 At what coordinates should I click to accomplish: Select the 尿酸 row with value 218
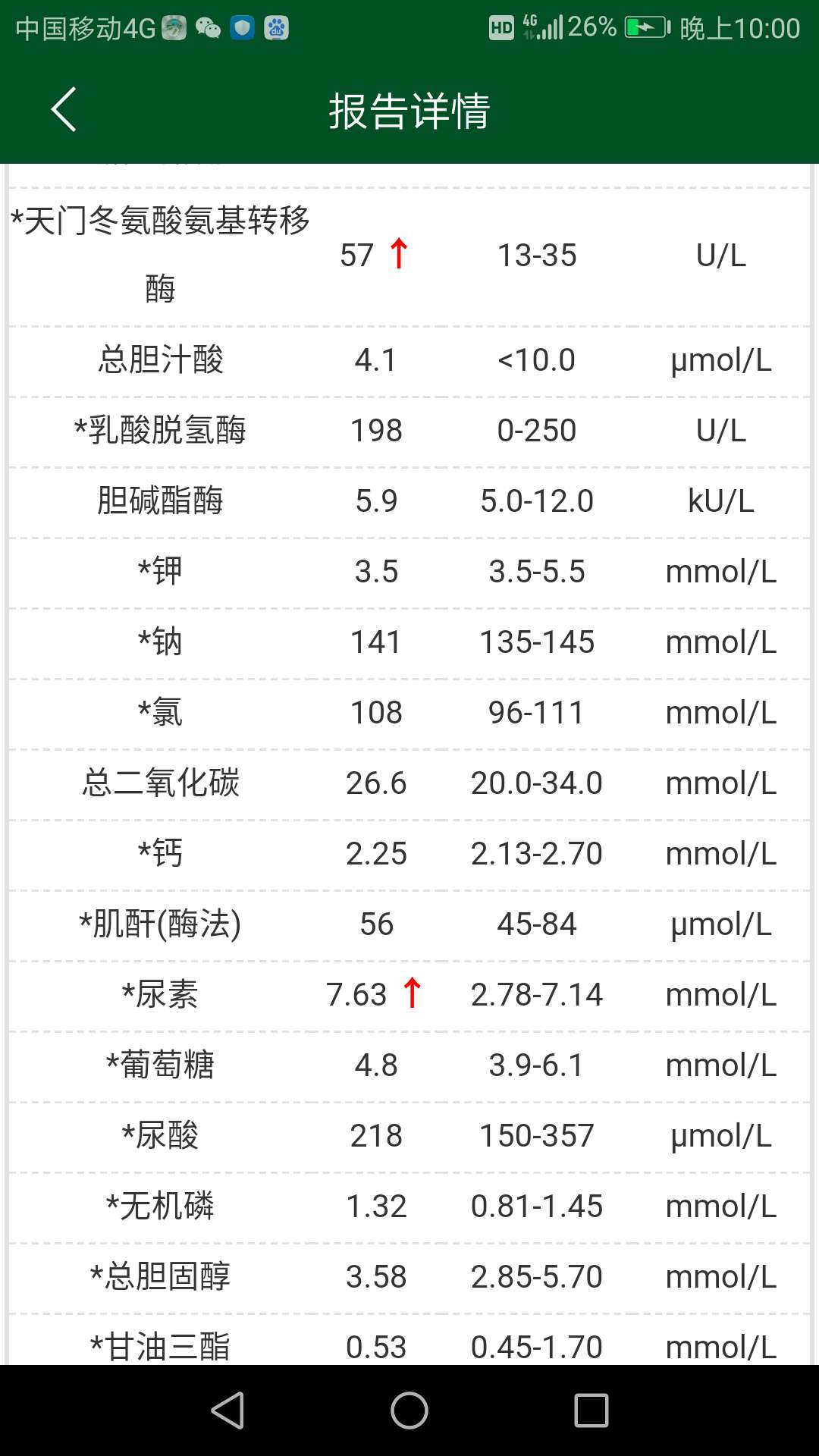click(409, 1135)
